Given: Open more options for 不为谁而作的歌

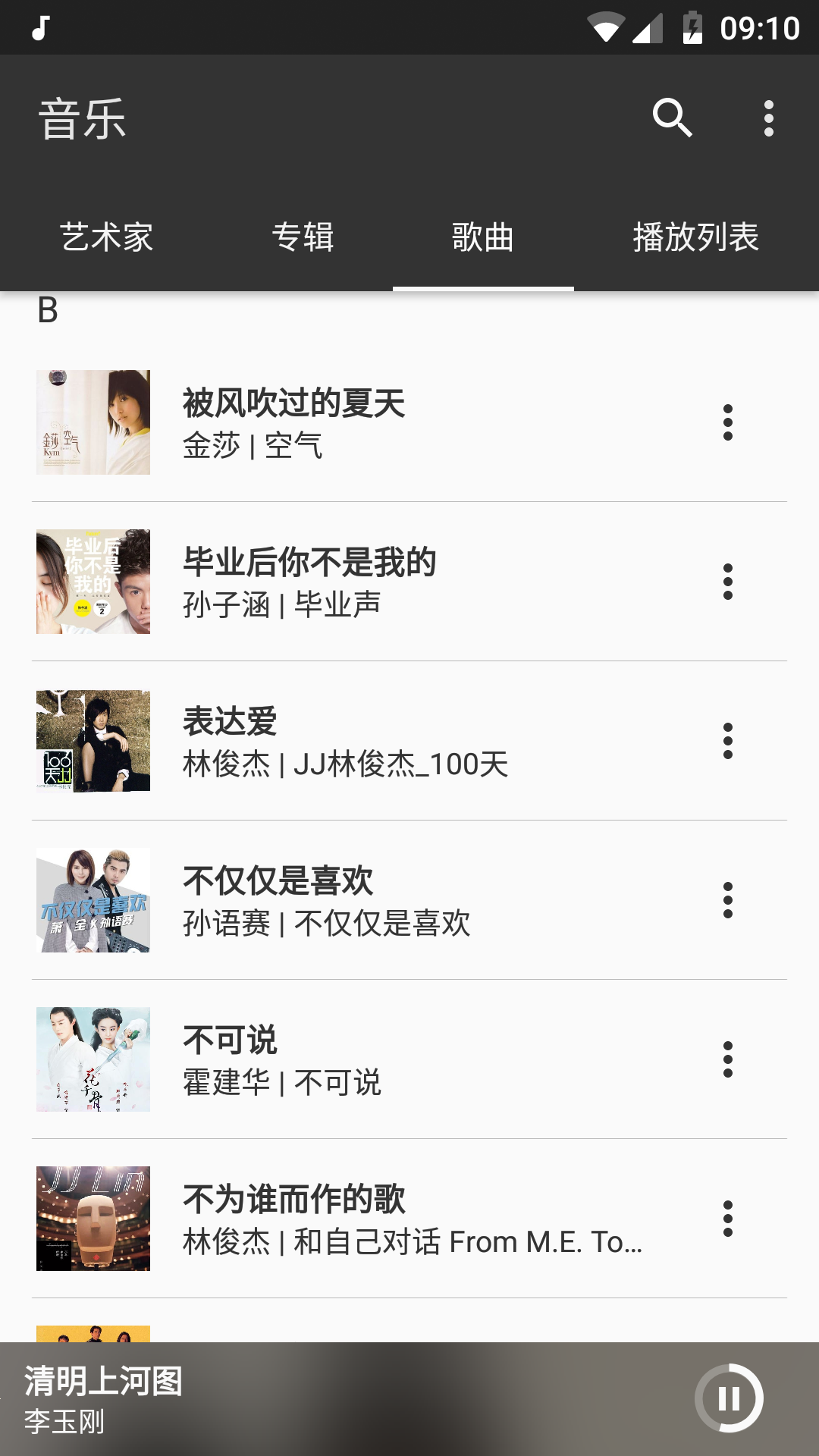Looking at the screenshot, I should pos(728,1219).
